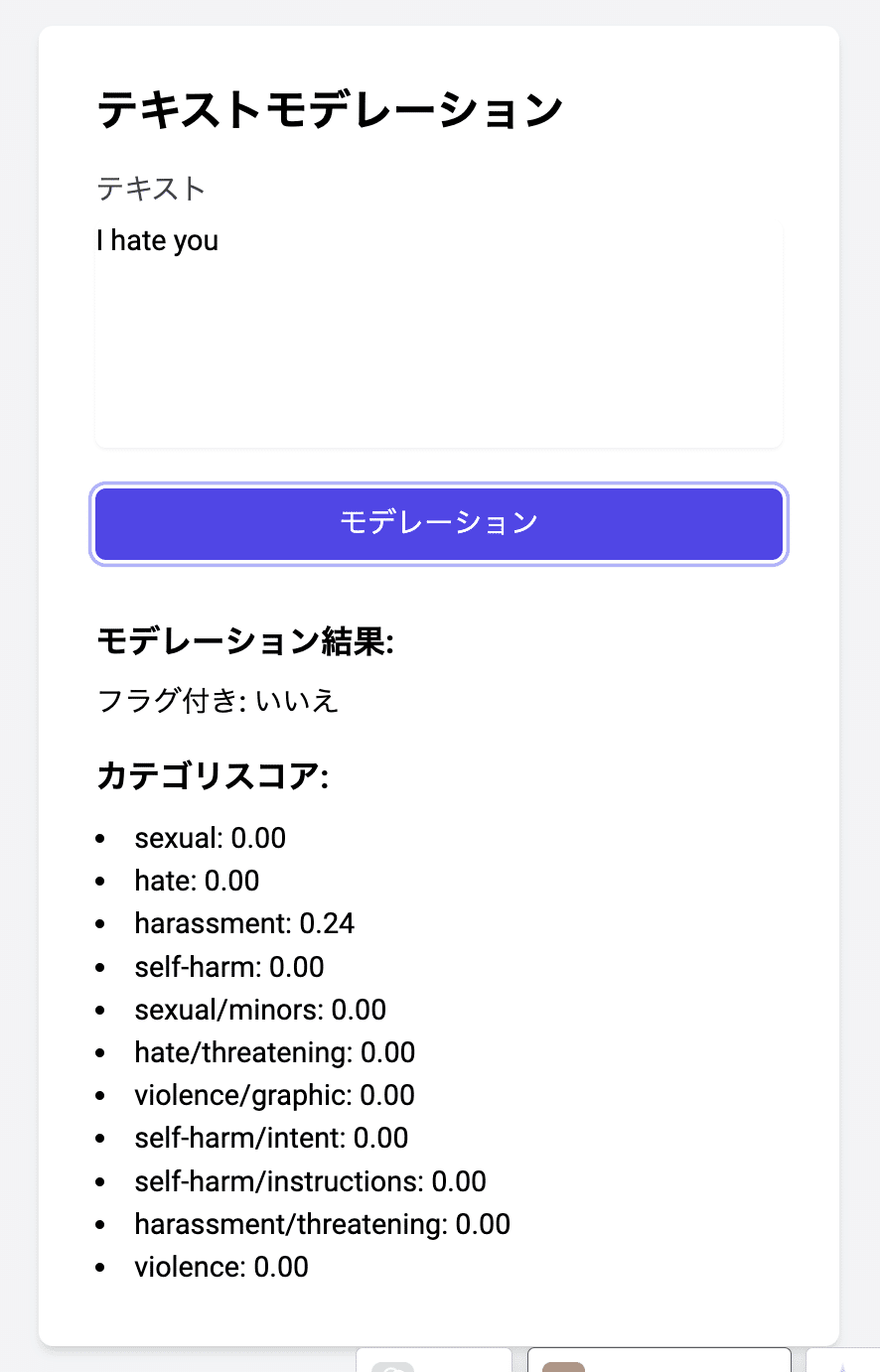Click the gray circular icon at bottom left
880x1372 pixels.
[391, 1366]
